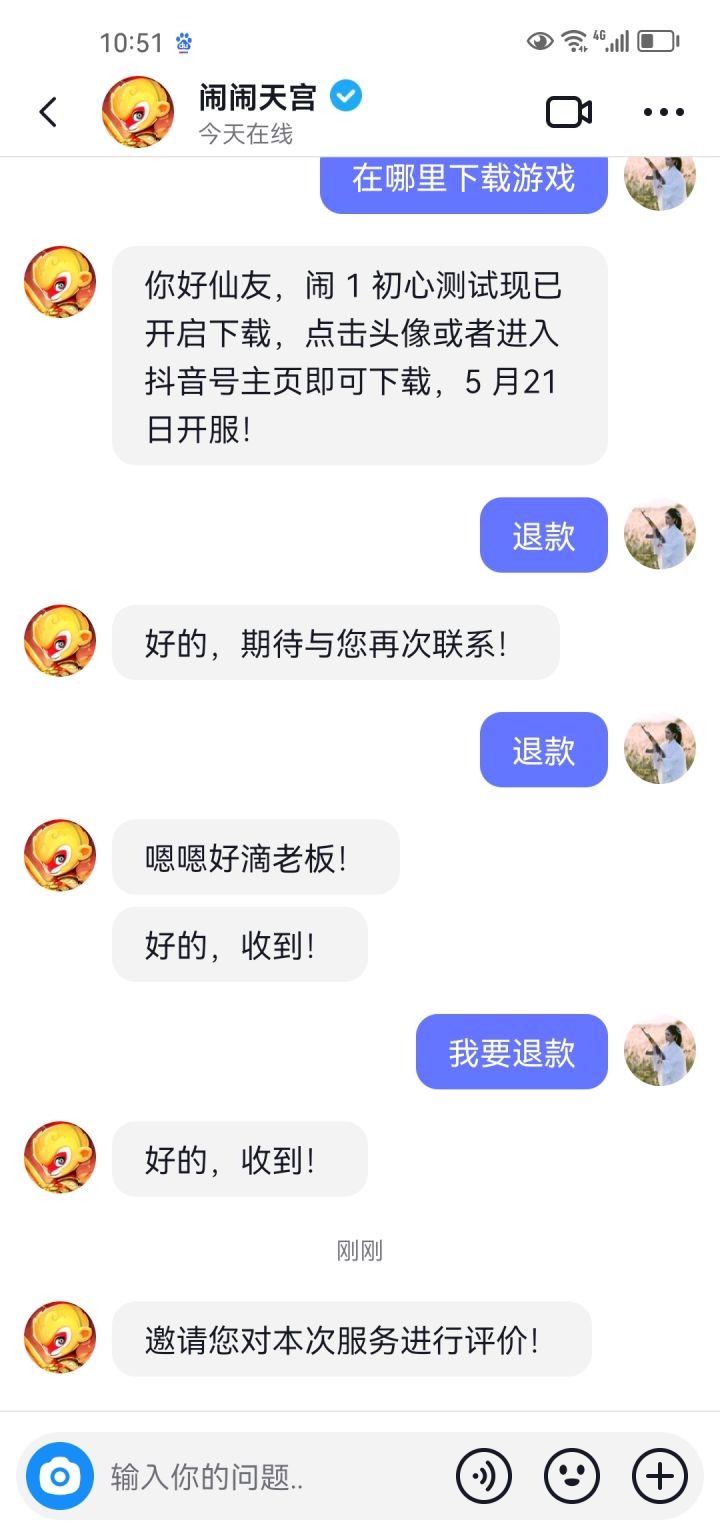Screen dimensions: 720x1540
Task: Tap the back arrow to exit chat
Action: 48,112
